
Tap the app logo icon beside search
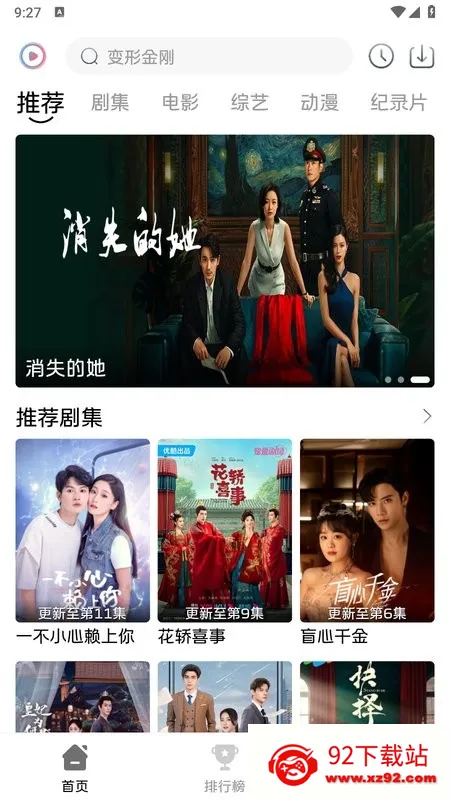click(33, 56)
